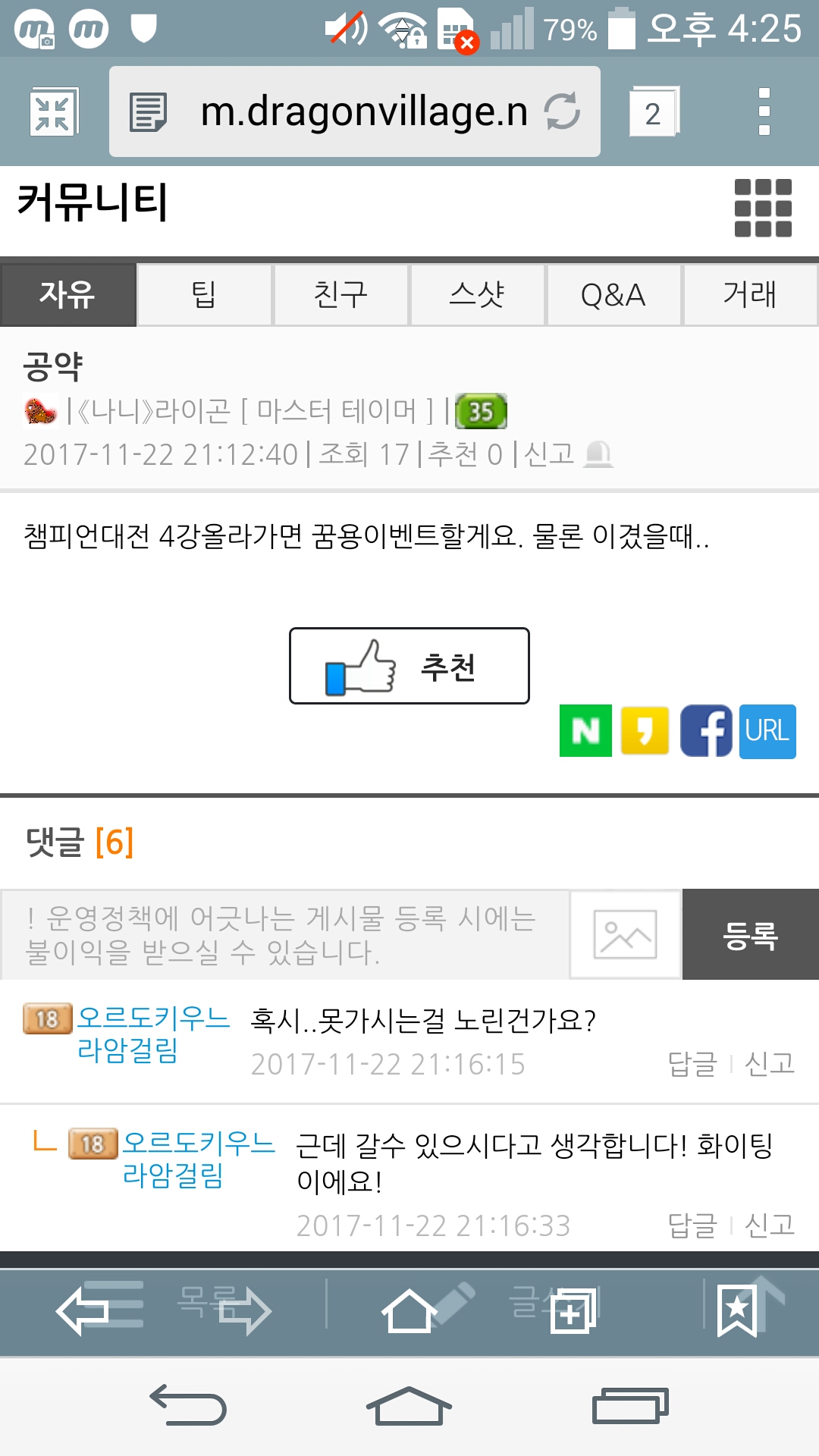Go to the 거래 tab
This screenshot has width=819, height=1456.
(749, 295)
